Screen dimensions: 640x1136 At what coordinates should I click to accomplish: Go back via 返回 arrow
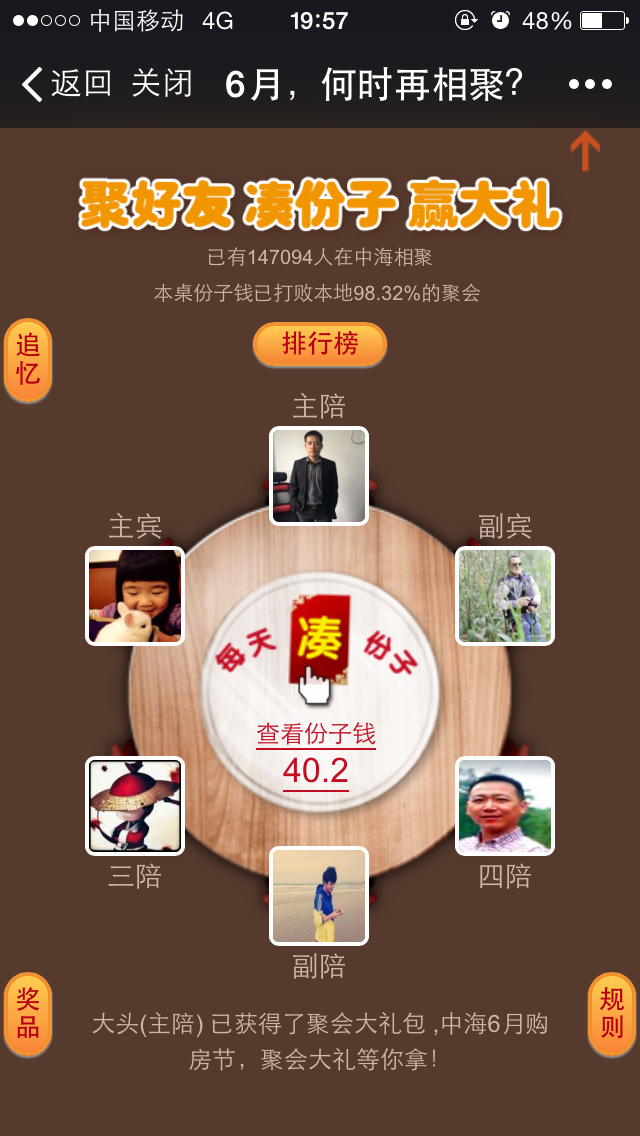66,84
